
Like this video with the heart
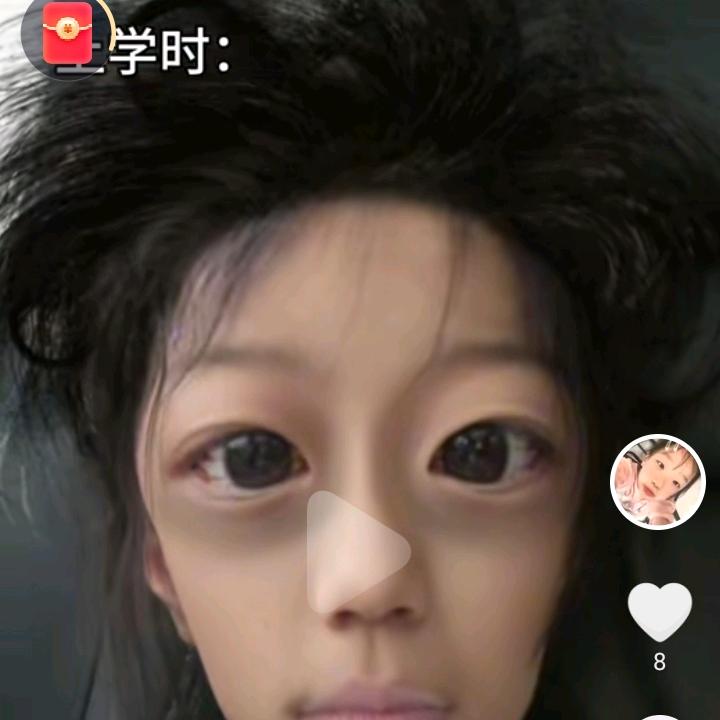[659, 611]
